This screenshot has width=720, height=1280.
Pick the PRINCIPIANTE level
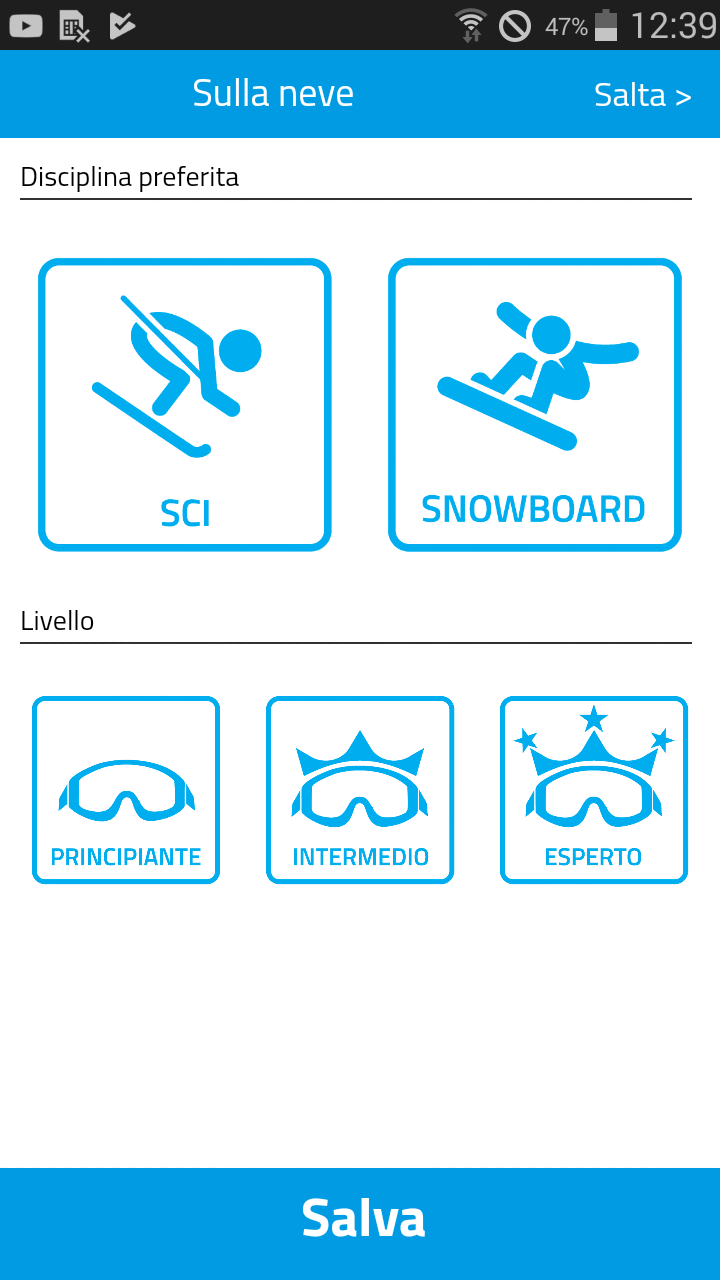pos(126,790)
